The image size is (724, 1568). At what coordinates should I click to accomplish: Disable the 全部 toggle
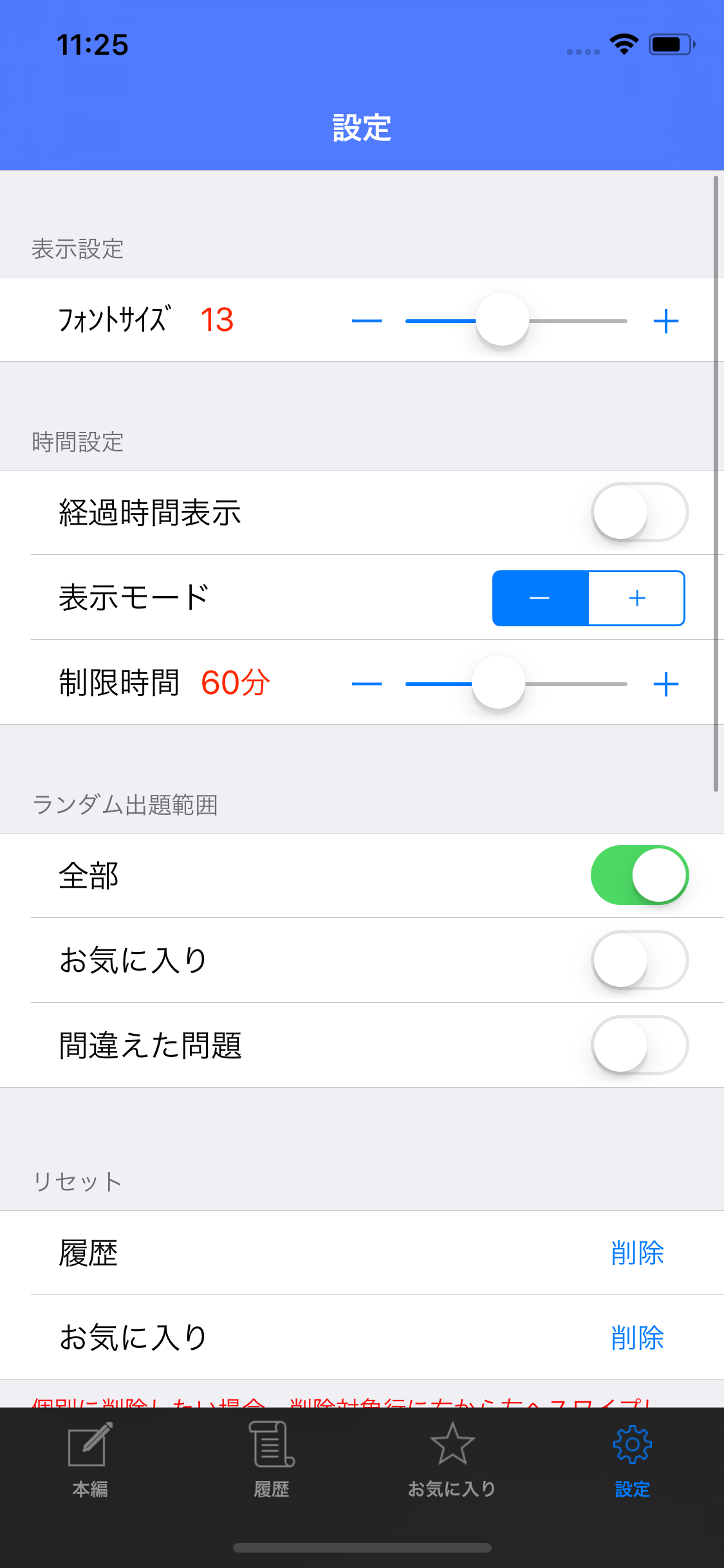click(x=640, y=874)
